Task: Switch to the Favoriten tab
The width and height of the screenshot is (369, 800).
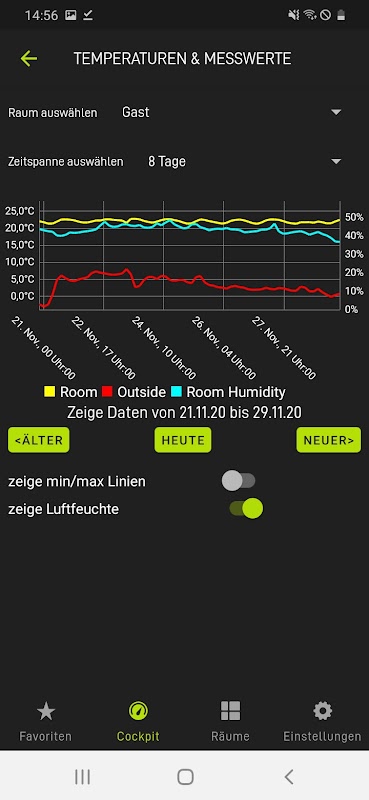Action: (x=46, y=721)
